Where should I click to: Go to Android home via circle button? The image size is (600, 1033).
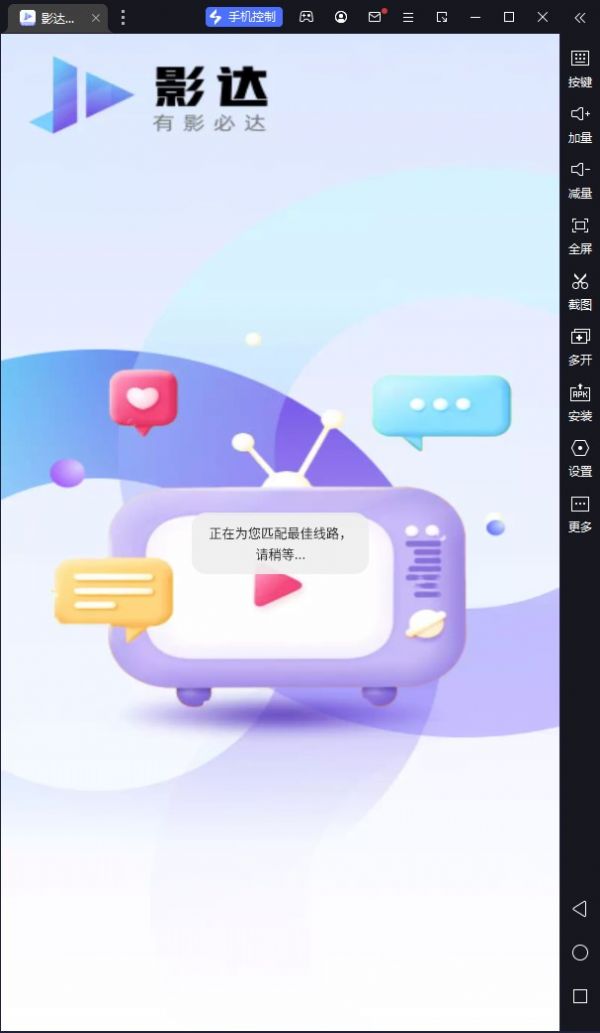click(580, 953)
